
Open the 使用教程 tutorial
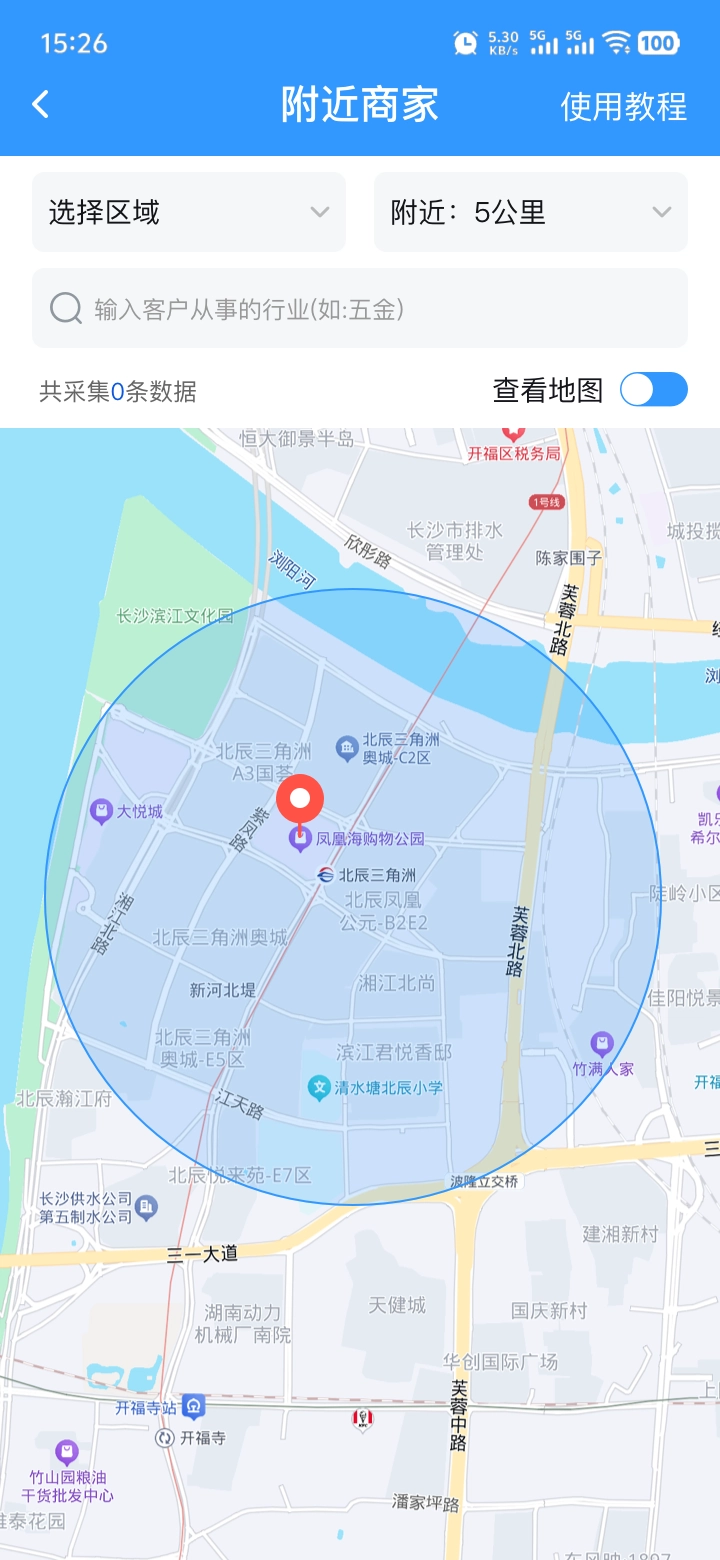pos(623,106)
